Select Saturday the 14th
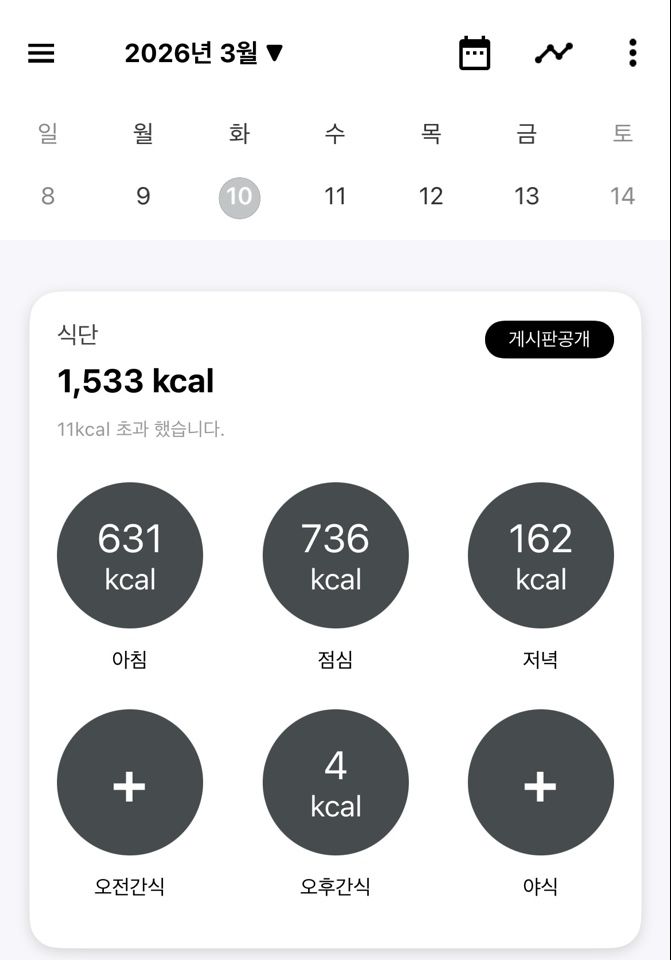This screenshot has width=671, height=960. (x=622, y=196)
